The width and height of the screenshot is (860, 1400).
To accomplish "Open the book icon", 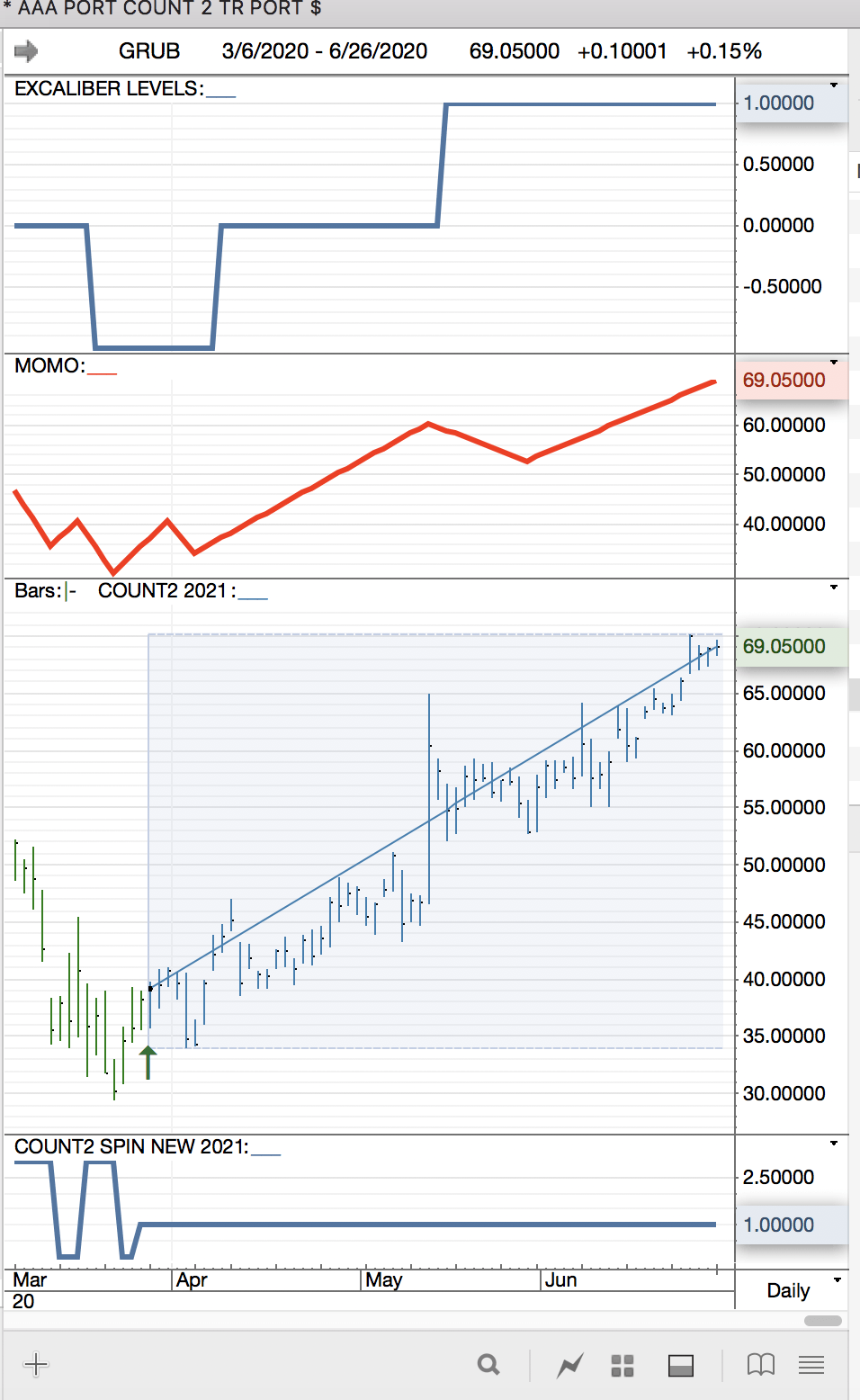I will [761, 1366].
